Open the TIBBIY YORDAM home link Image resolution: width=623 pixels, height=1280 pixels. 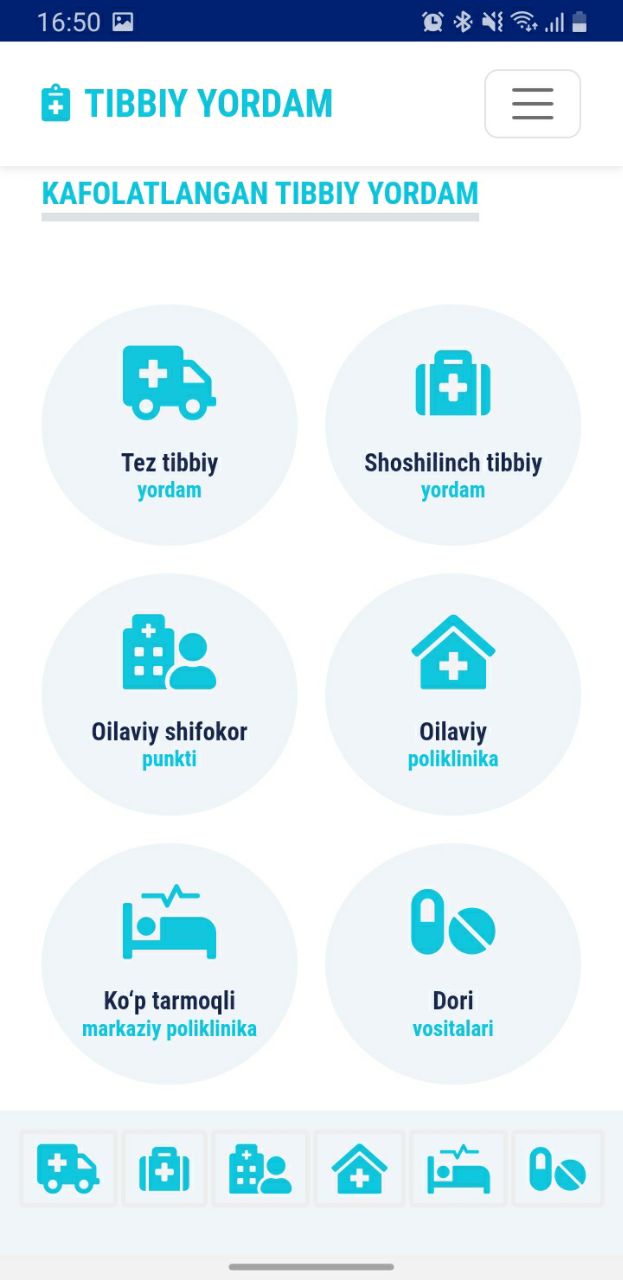(x=187, y=104)
